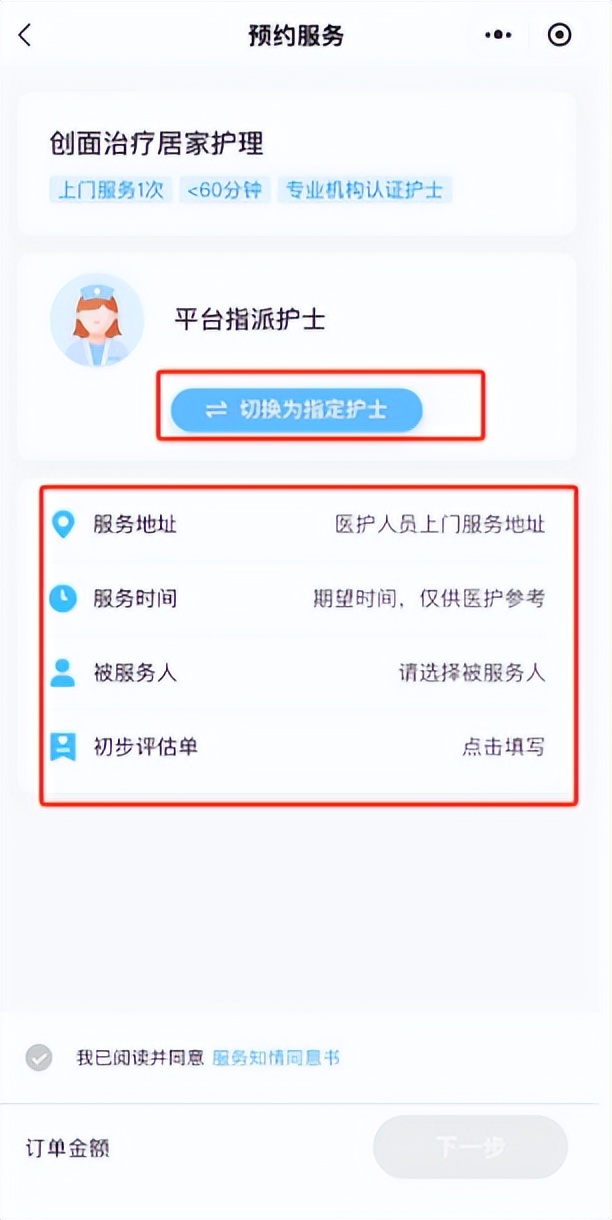Go back with the top-left arrow
Screen dimensions: 612x1220
[x=26, y=35]
